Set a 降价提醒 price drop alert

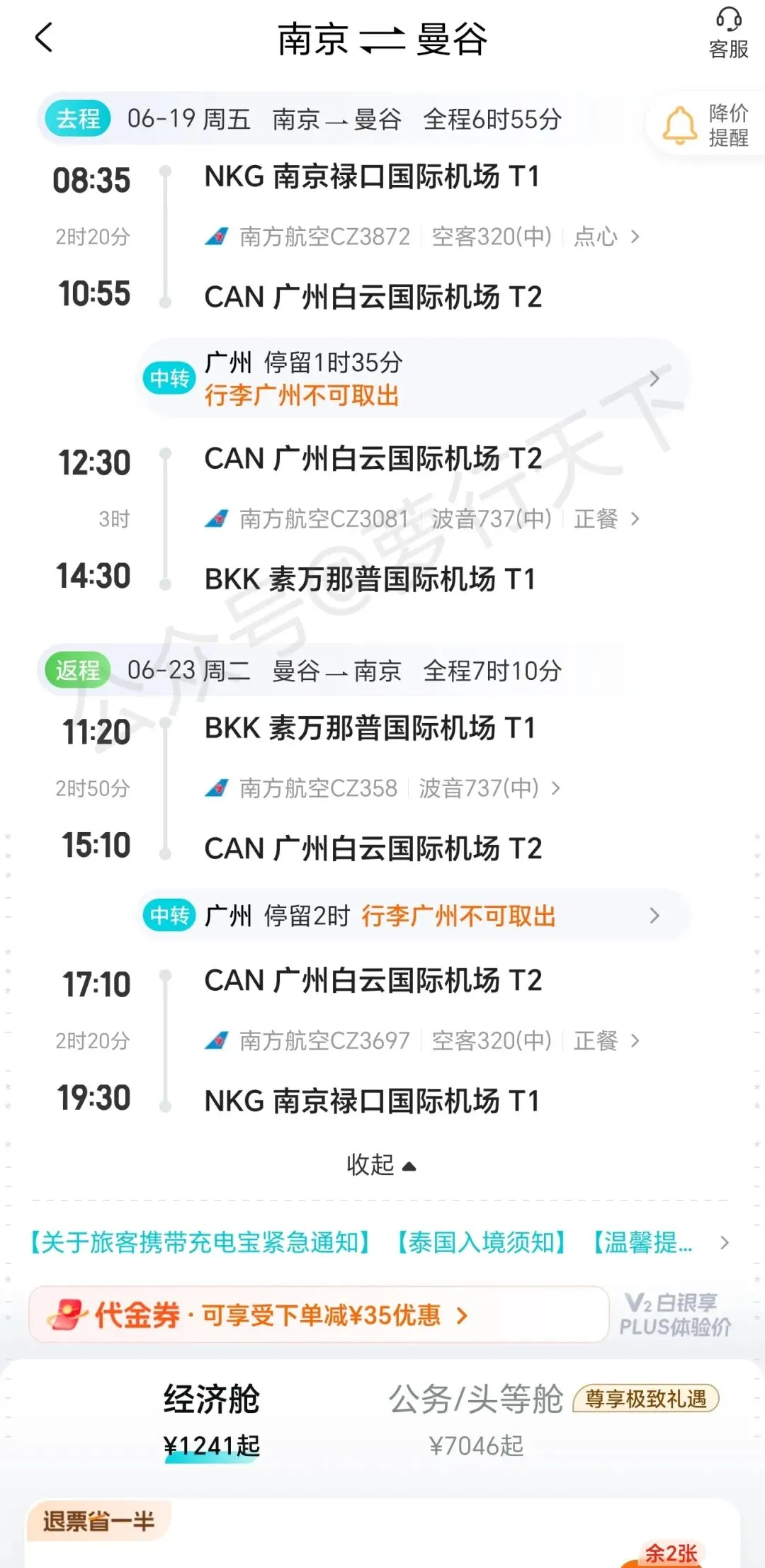706,125
